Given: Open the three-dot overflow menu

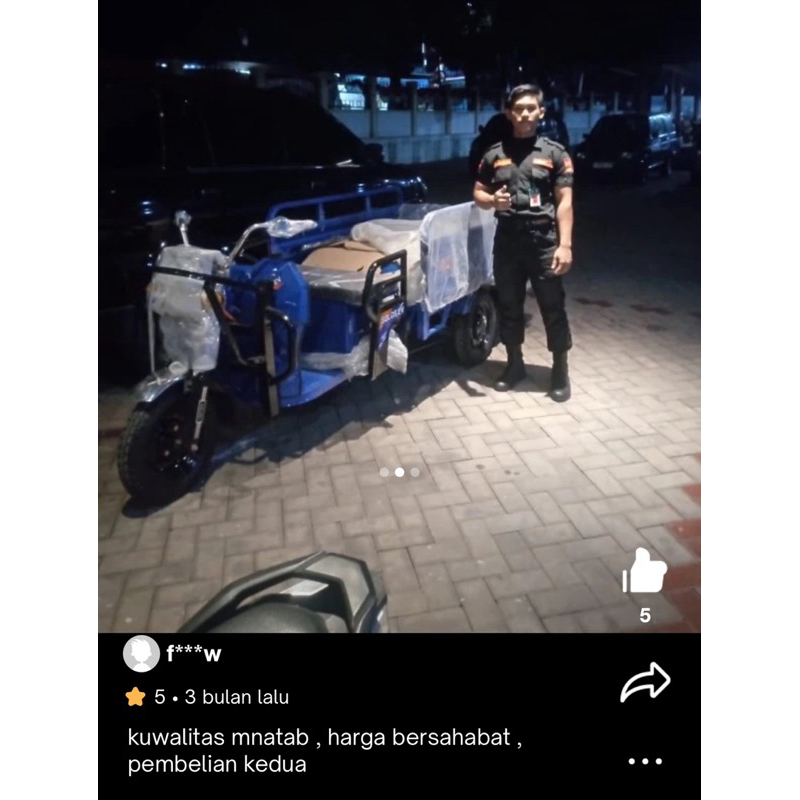Looking at the screenshot, I should pyautogui.click(x=645, y=761).
